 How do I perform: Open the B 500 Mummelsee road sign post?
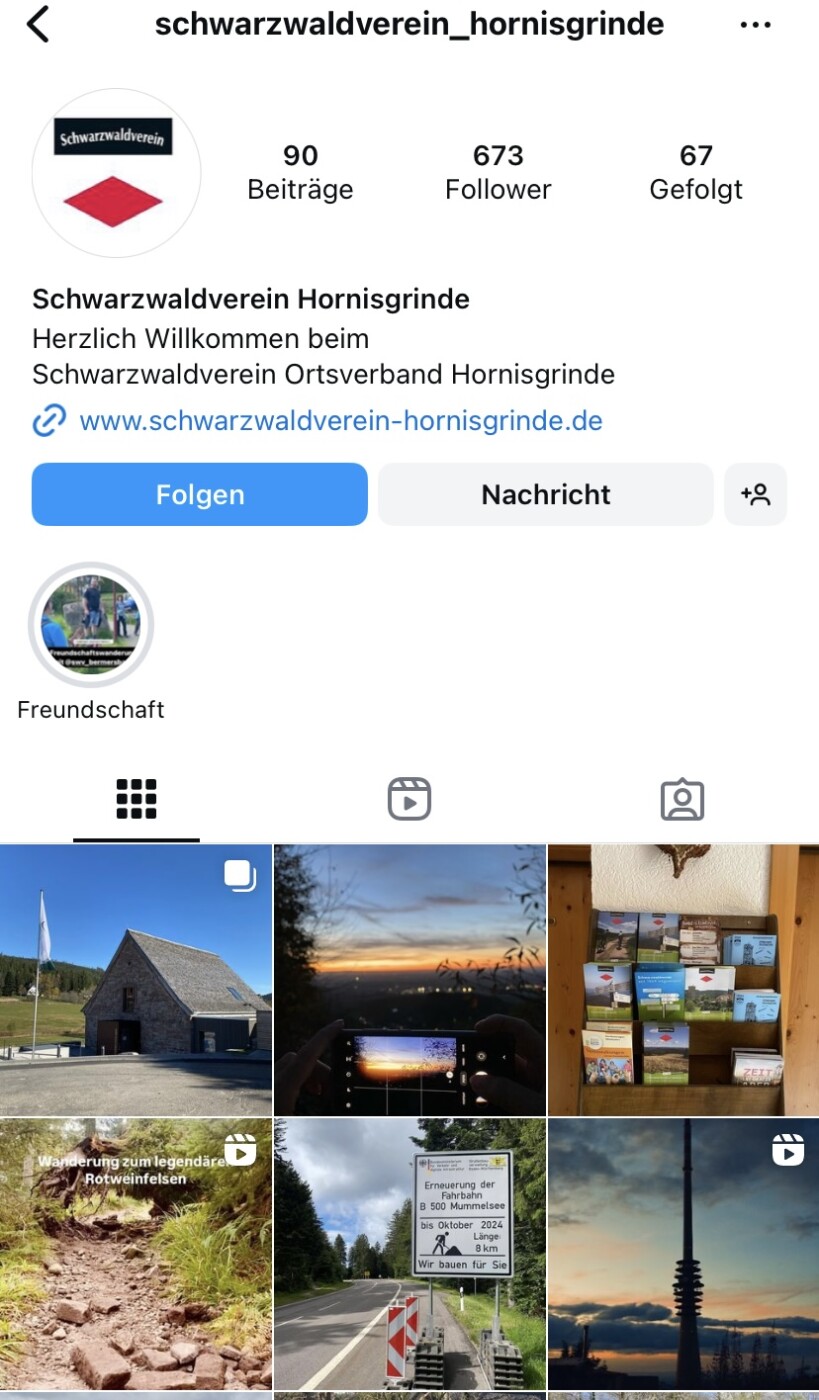(x=410, y=1254)
